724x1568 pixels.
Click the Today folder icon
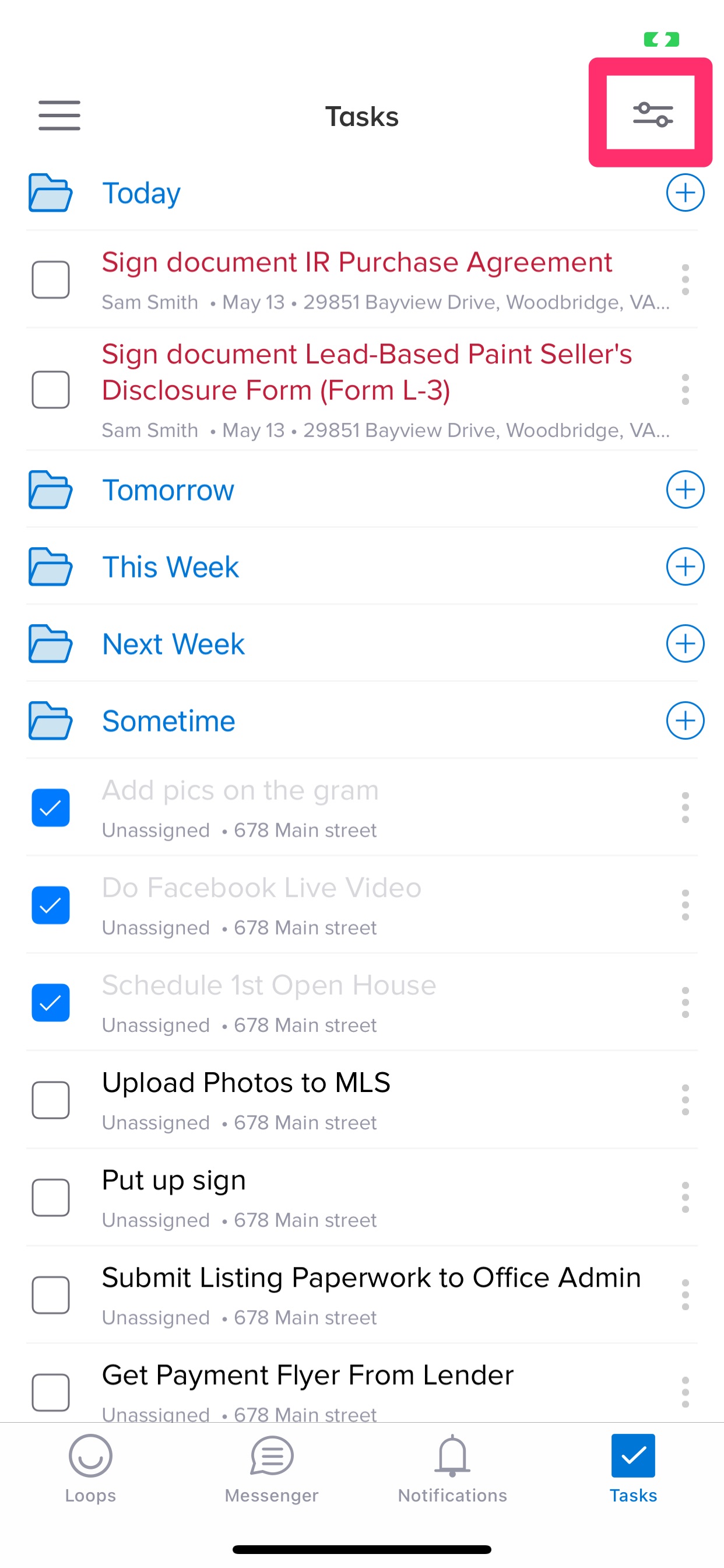pos(51,192)
